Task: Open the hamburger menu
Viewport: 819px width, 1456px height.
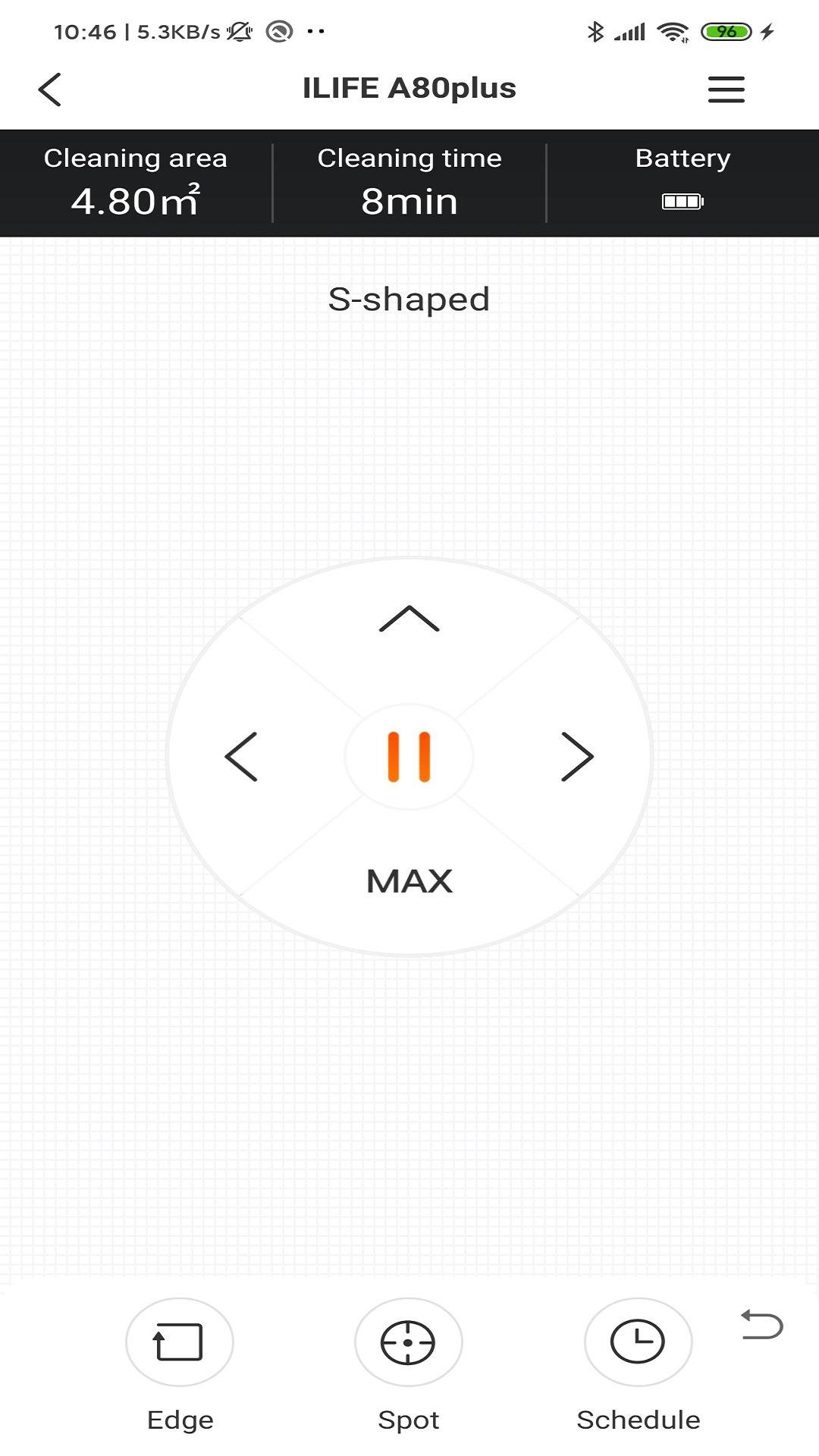Action: 726,89
